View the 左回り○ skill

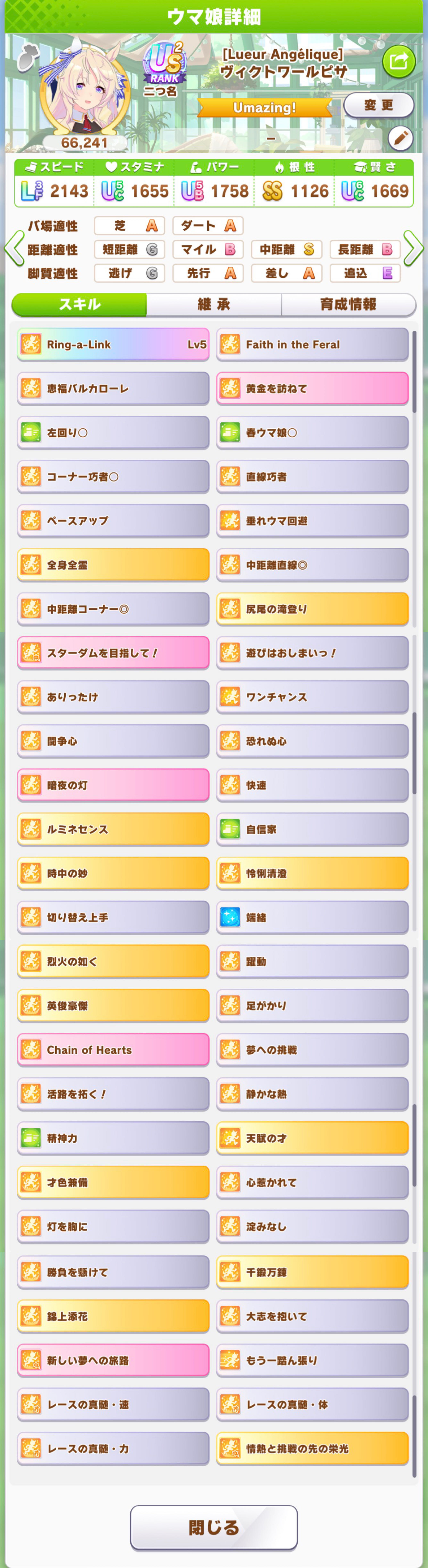(x=113, y=433)
